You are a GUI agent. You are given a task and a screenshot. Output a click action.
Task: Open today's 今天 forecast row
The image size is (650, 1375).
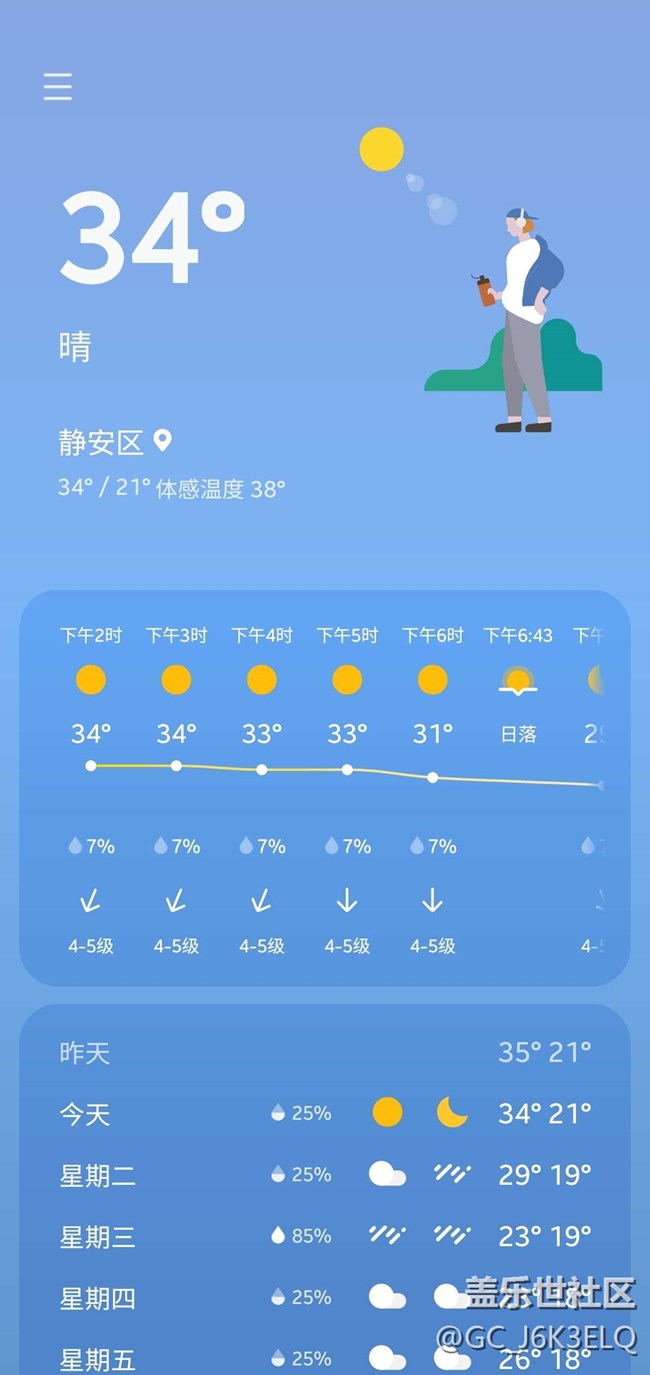tap(325, 1113)
